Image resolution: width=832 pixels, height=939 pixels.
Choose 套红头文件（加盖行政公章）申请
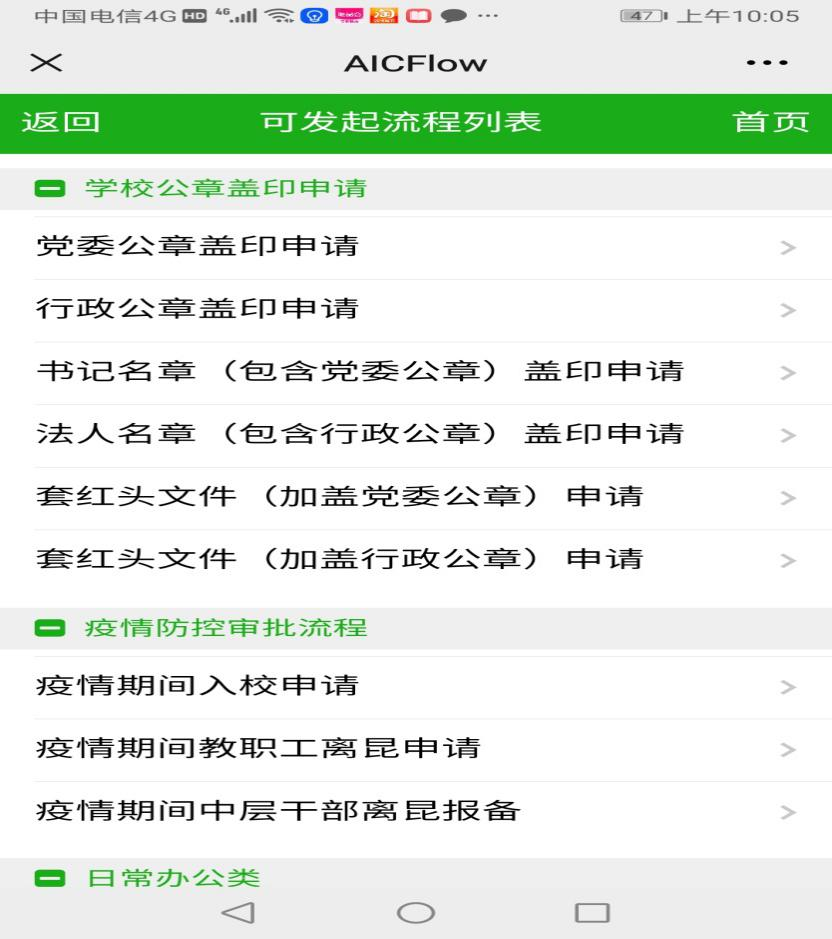coord(415,559)
